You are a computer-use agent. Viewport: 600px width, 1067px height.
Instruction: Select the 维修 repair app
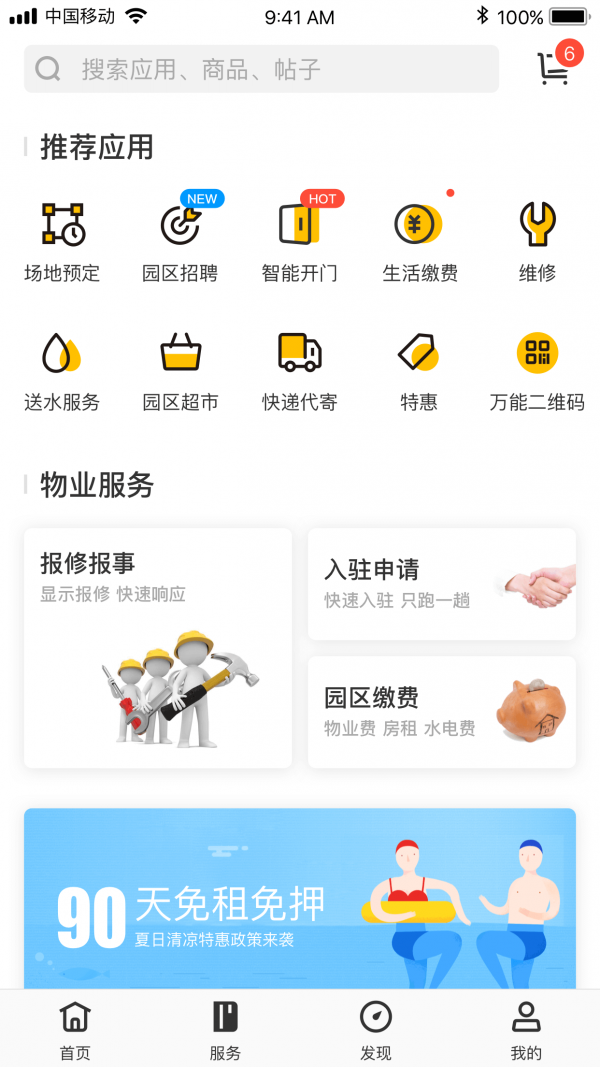(537, 241)
